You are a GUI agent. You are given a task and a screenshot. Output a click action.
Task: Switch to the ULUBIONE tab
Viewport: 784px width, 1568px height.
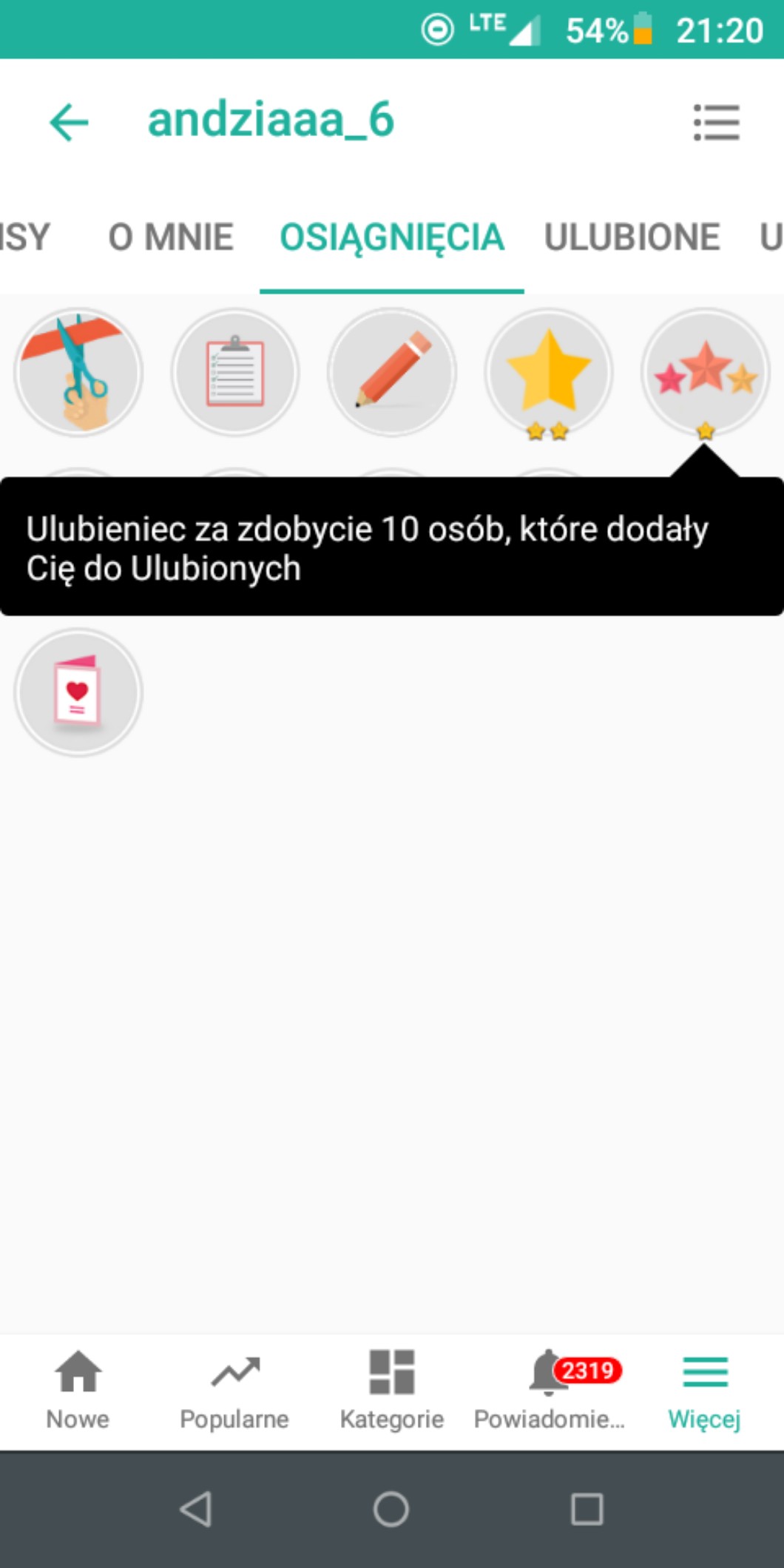click(x=632, y=238)
